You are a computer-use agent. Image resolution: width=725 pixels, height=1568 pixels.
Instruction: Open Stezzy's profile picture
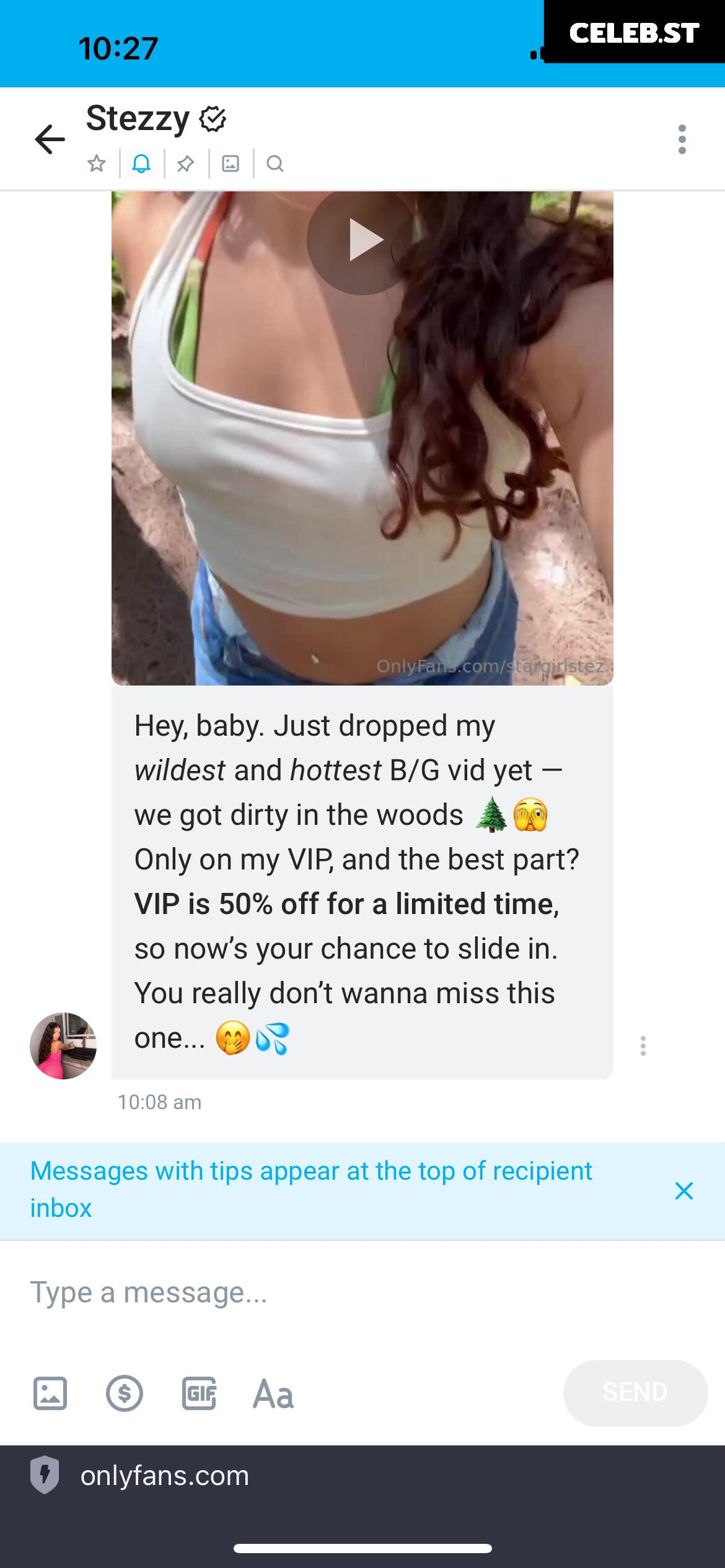tap(63, 1045)
